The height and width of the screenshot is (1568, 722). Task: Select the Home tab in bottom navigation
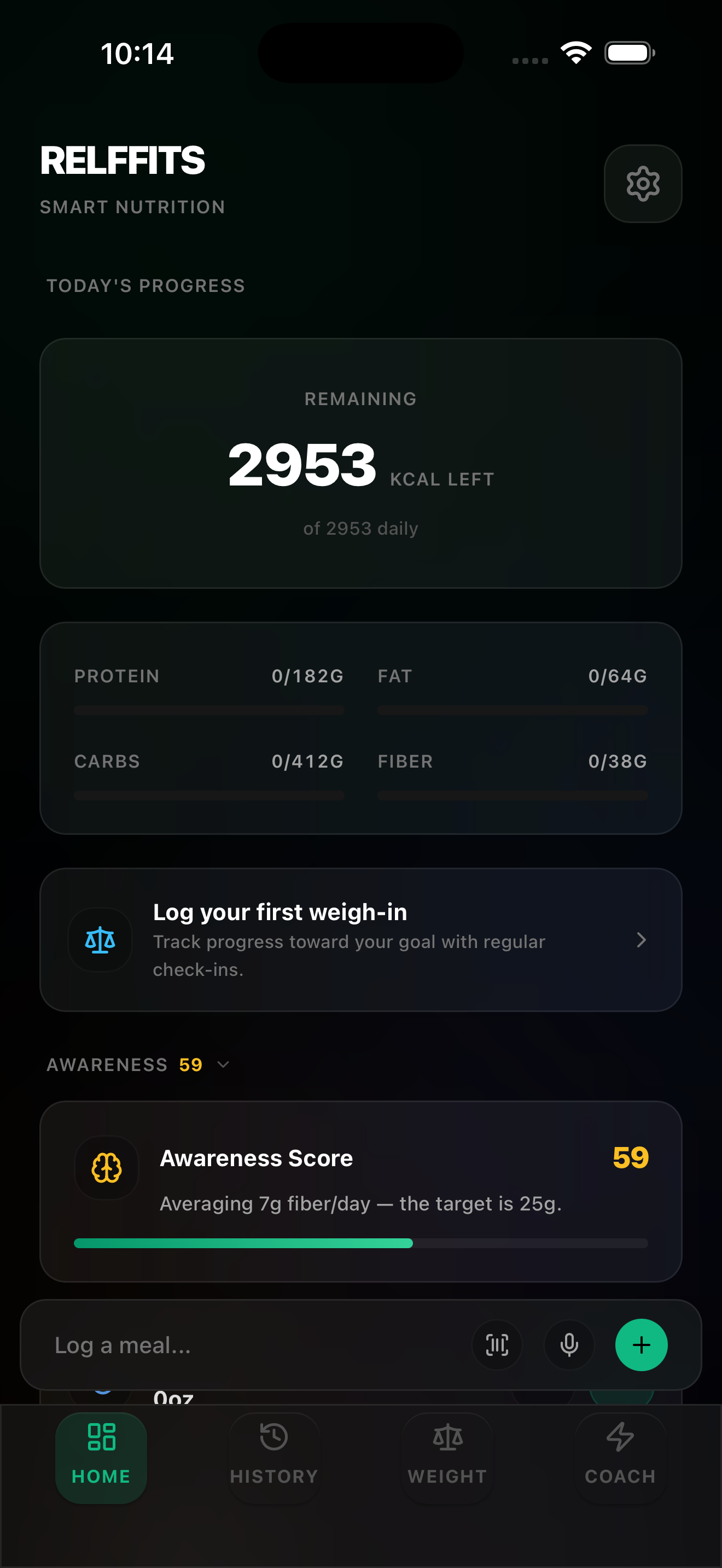101,1455
